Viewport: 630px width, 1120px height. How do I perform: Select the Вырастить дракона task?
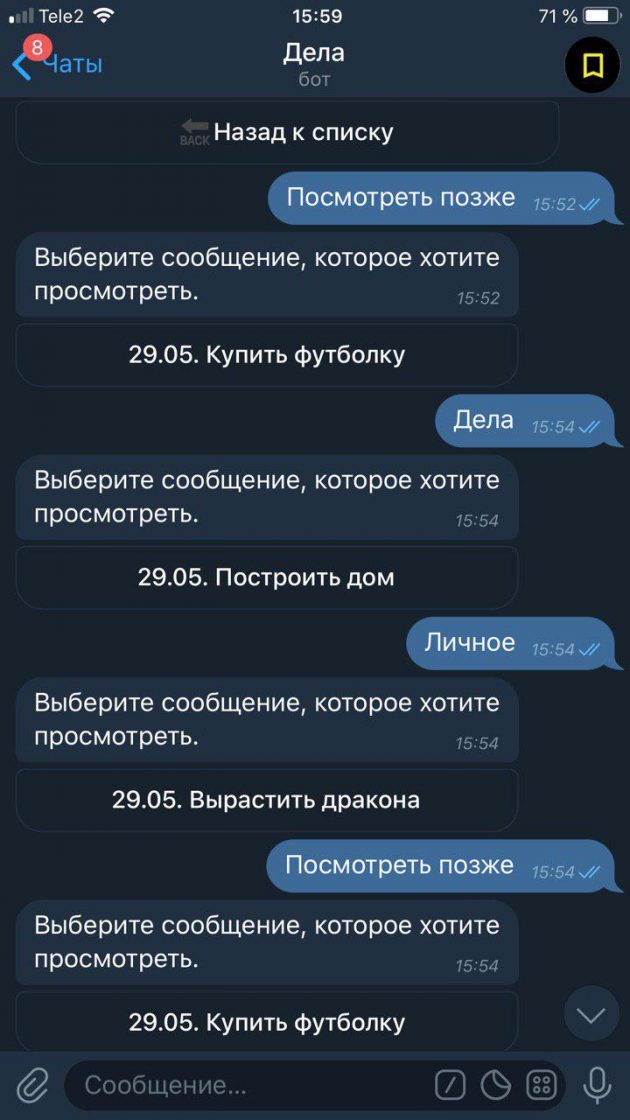266,800
